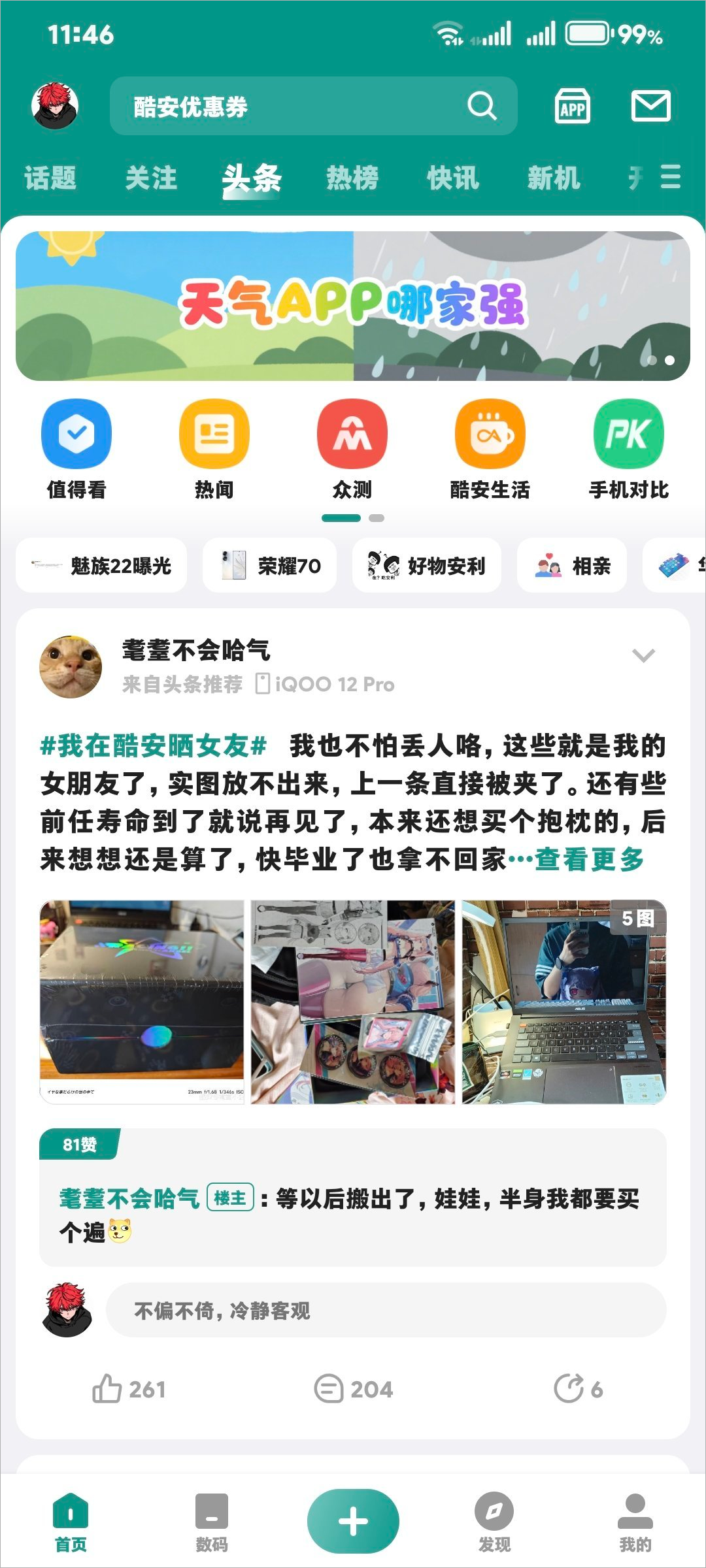Select the 好物安利 topic chip
This screenshot has height=1568, width=706.
click(427, 565)
